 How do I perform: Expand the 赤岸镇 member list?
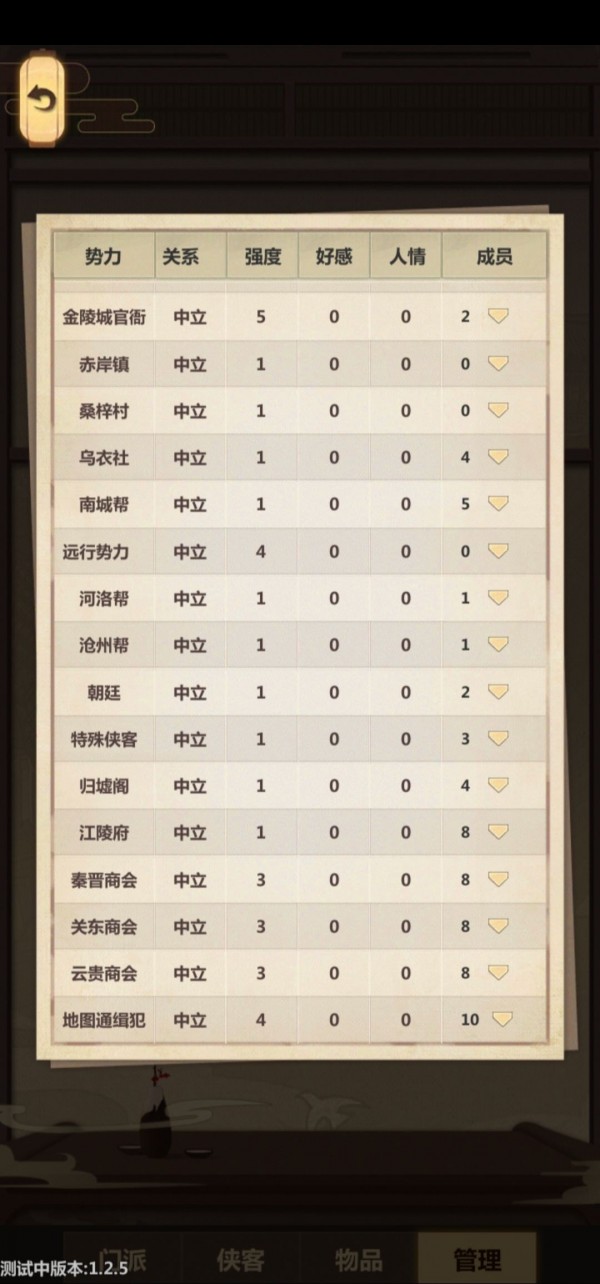coord(498,364)
